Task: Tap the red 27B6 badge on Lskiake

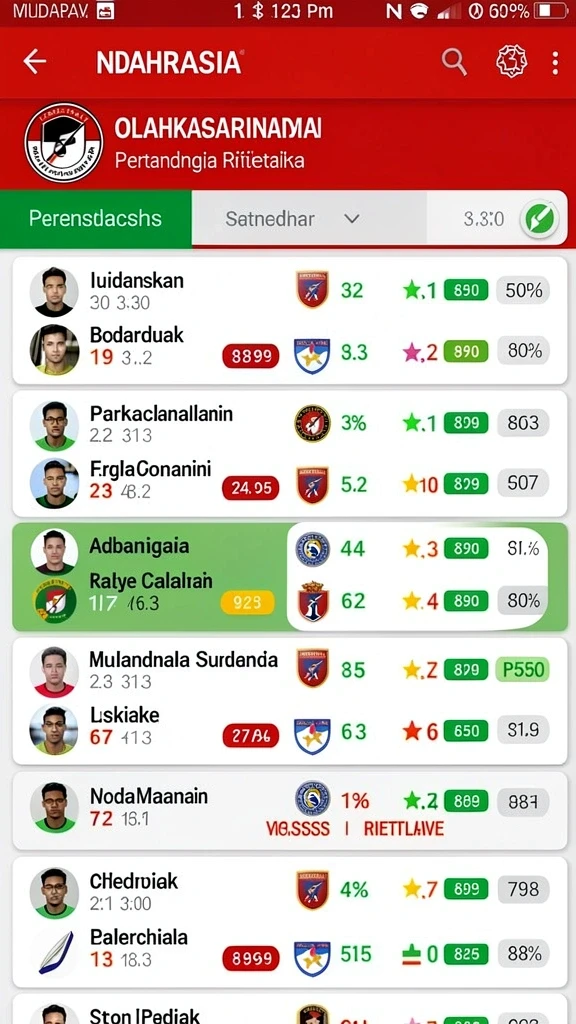Action: 251,736
